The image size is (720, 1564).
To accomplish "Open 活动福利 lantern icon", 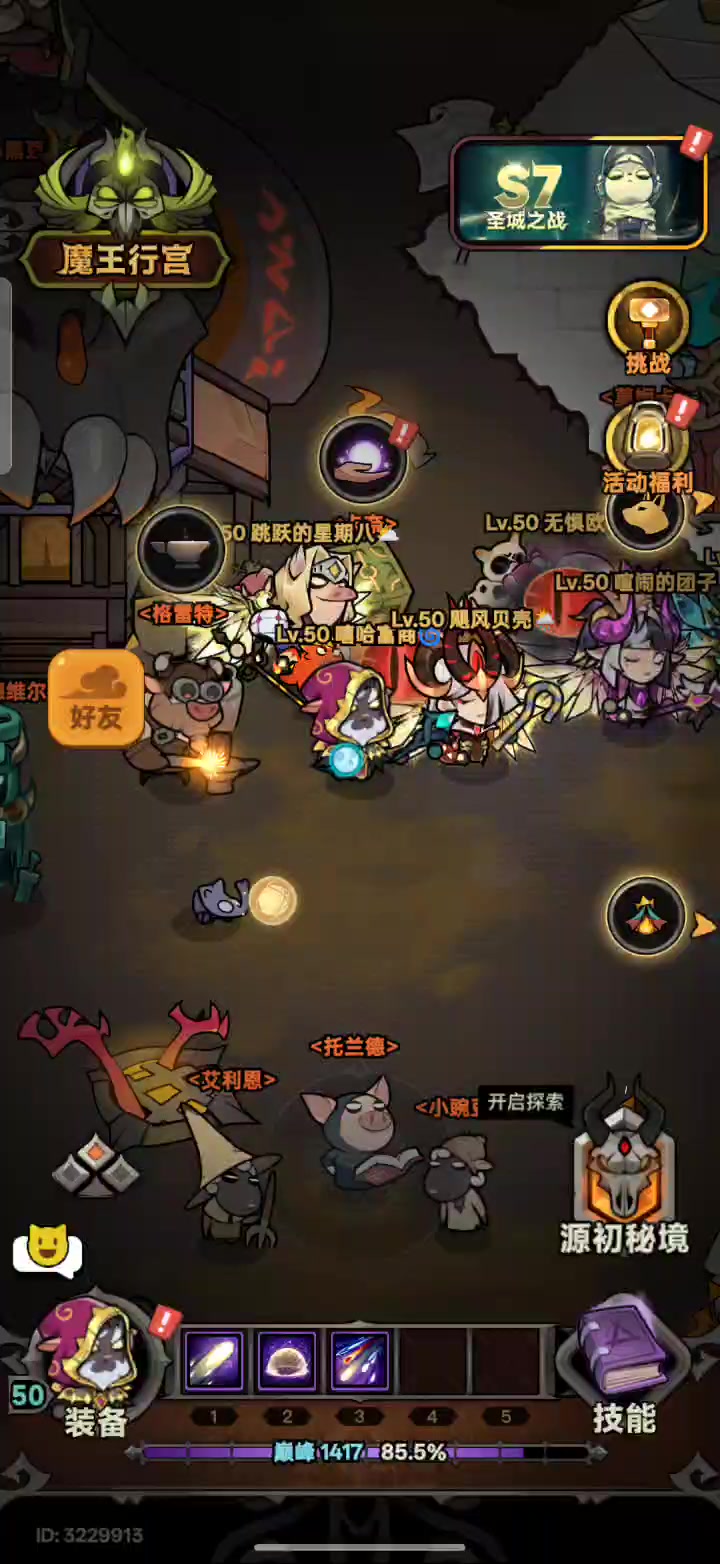I will (648, 445).
